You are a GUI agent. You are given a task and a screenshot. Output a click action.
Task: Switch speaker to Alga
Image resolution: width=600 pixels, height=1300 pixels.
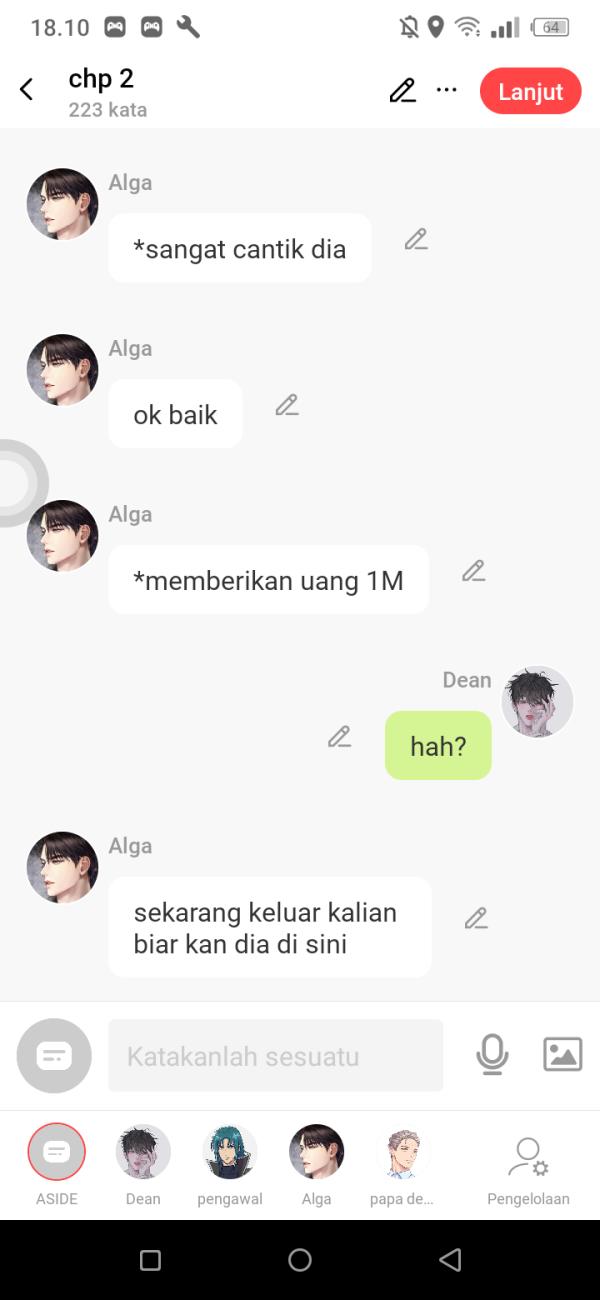click(316, 1153)
